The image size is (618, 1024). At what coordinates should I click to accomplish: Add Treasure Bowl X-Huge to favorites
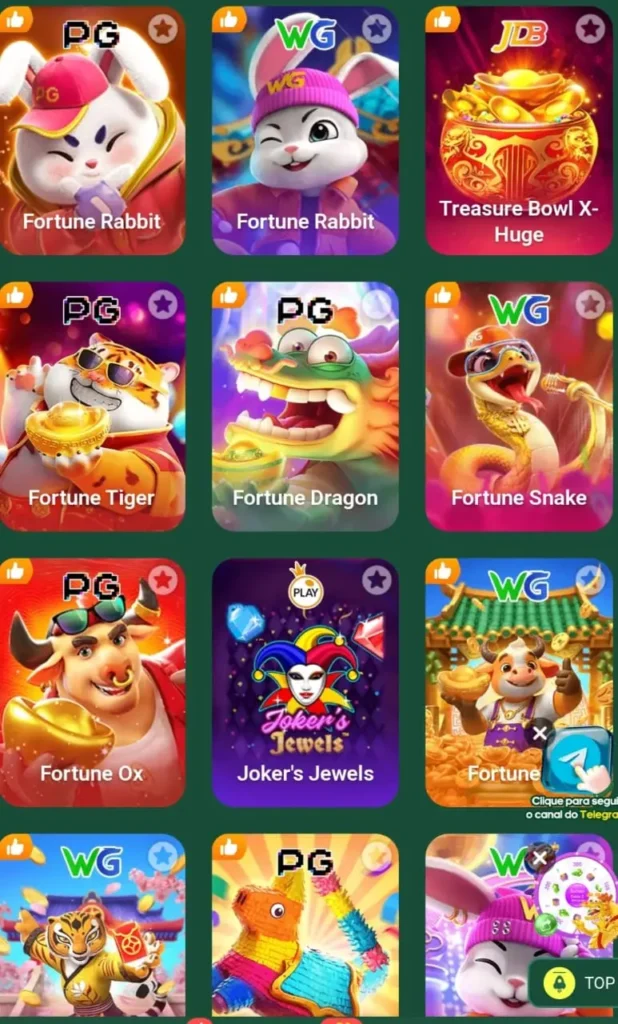[590, 29]
